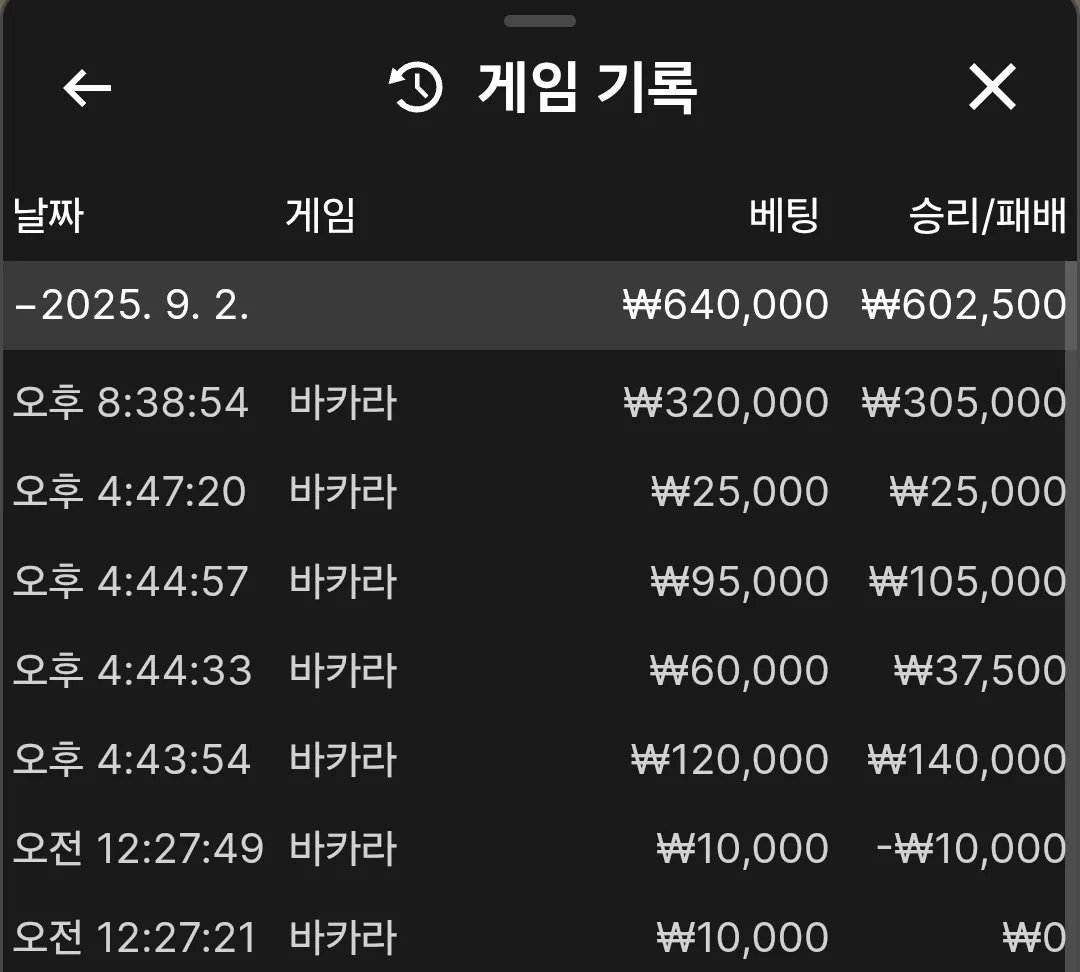The height and width of the screenshot is (972, 1080).
Task: Go back with the arrow icon
Action: (87, 87)
